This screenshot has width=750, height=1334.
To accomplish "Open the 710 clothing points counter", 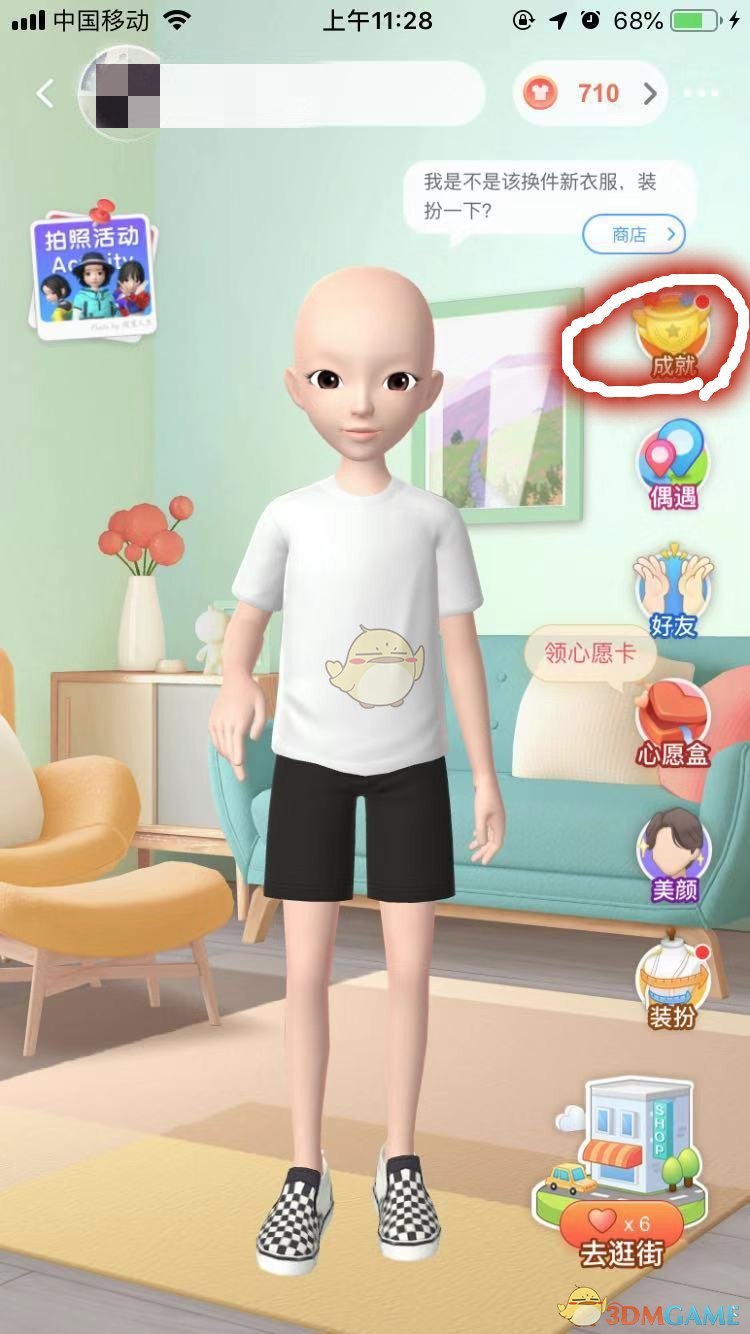I will (590, 94).
